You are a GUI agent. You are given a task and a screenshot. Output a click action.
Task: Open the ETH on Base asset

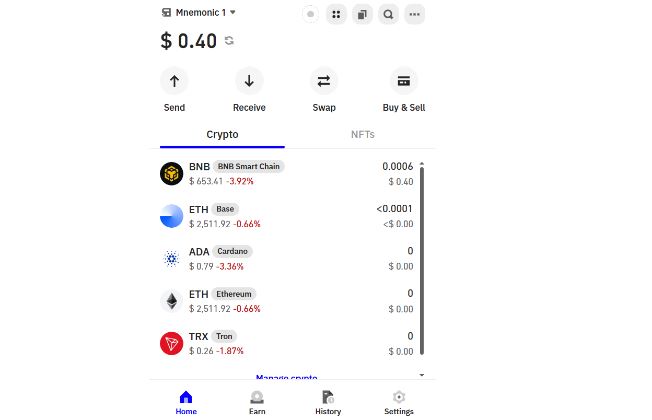point(285,216)
